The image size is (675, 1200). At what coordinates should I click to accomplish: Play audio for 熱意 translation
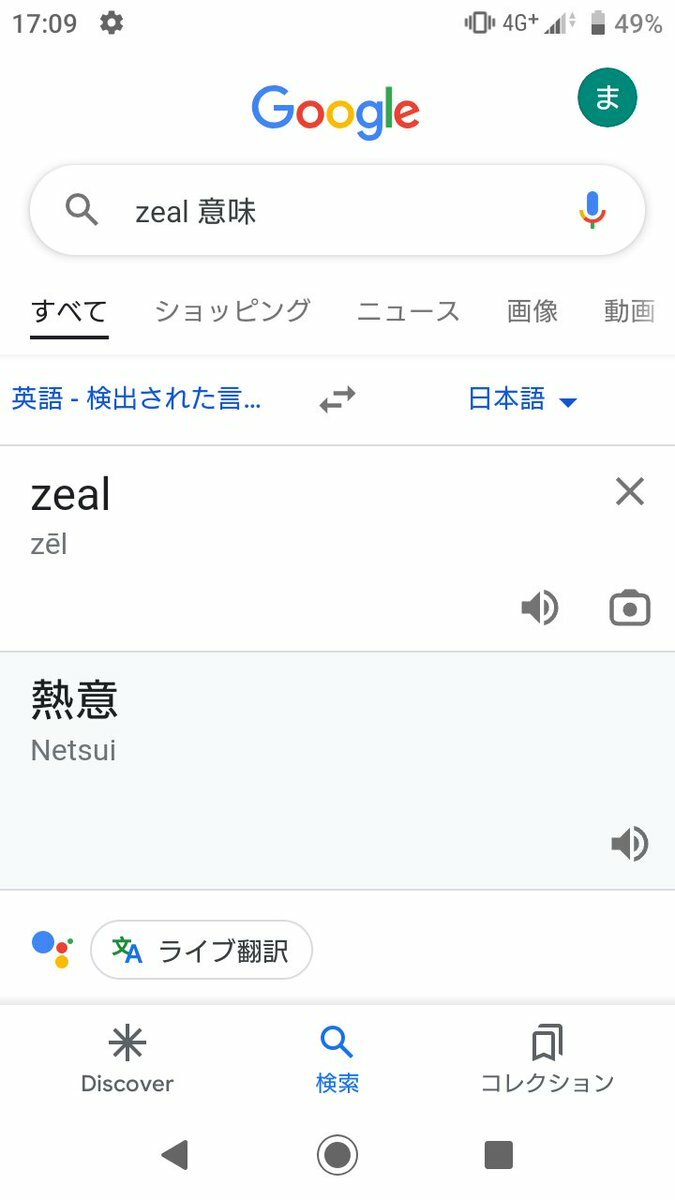coord(629,845)
